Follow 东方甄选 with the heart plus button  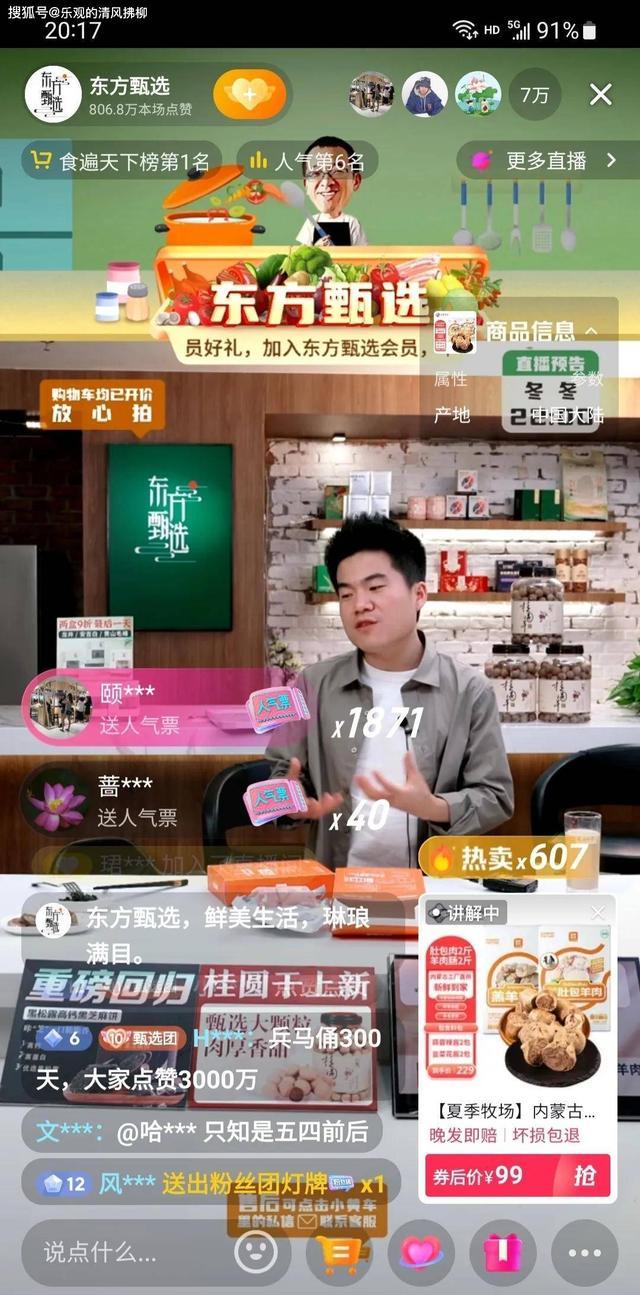(249, 95)
